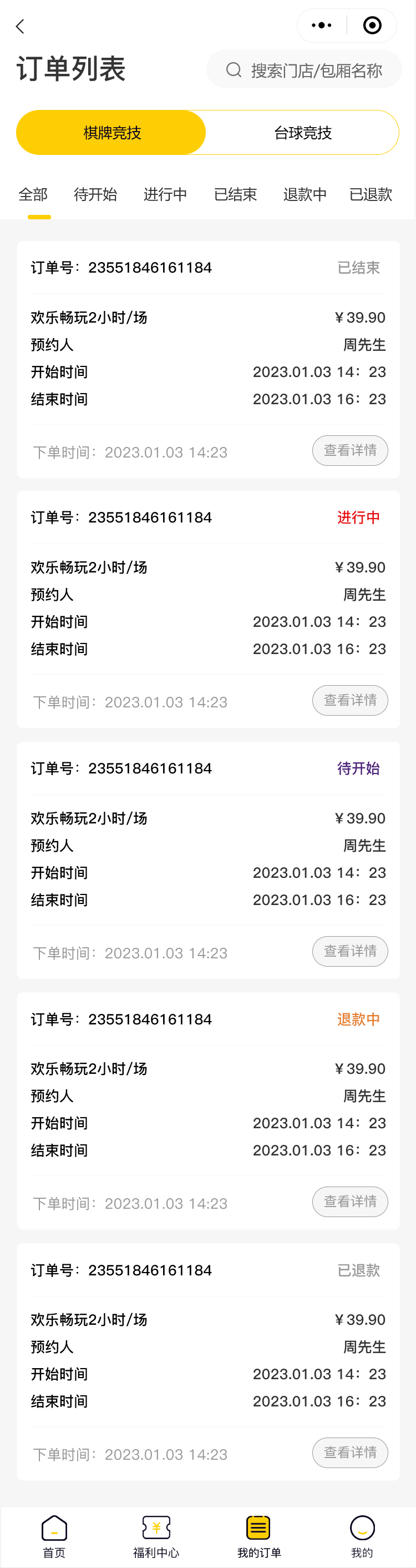Go back using the top-left arrow

20,26
